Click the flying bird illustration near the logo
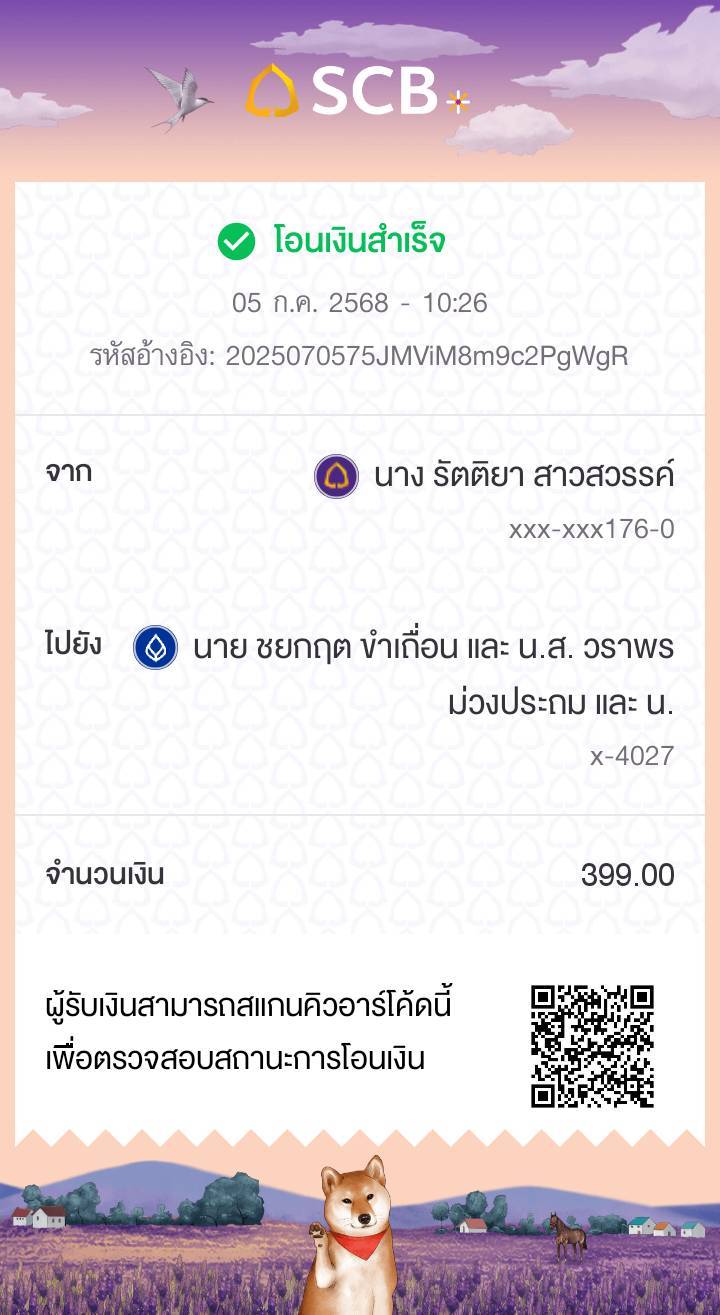Image resolution: width=720 pixels, height=1315 pixels. 178,93
